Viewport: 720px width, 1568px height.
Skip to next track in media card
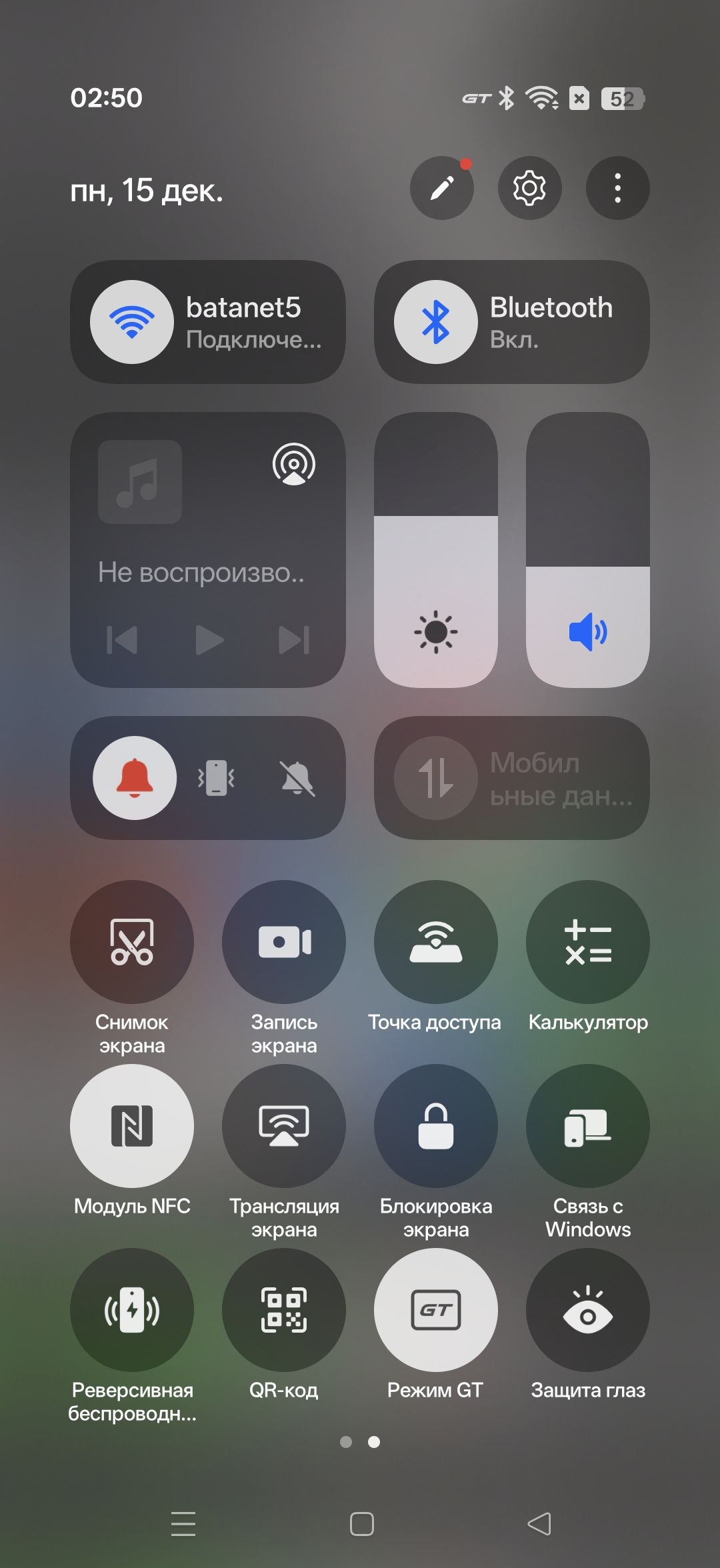tap(294, 640)
